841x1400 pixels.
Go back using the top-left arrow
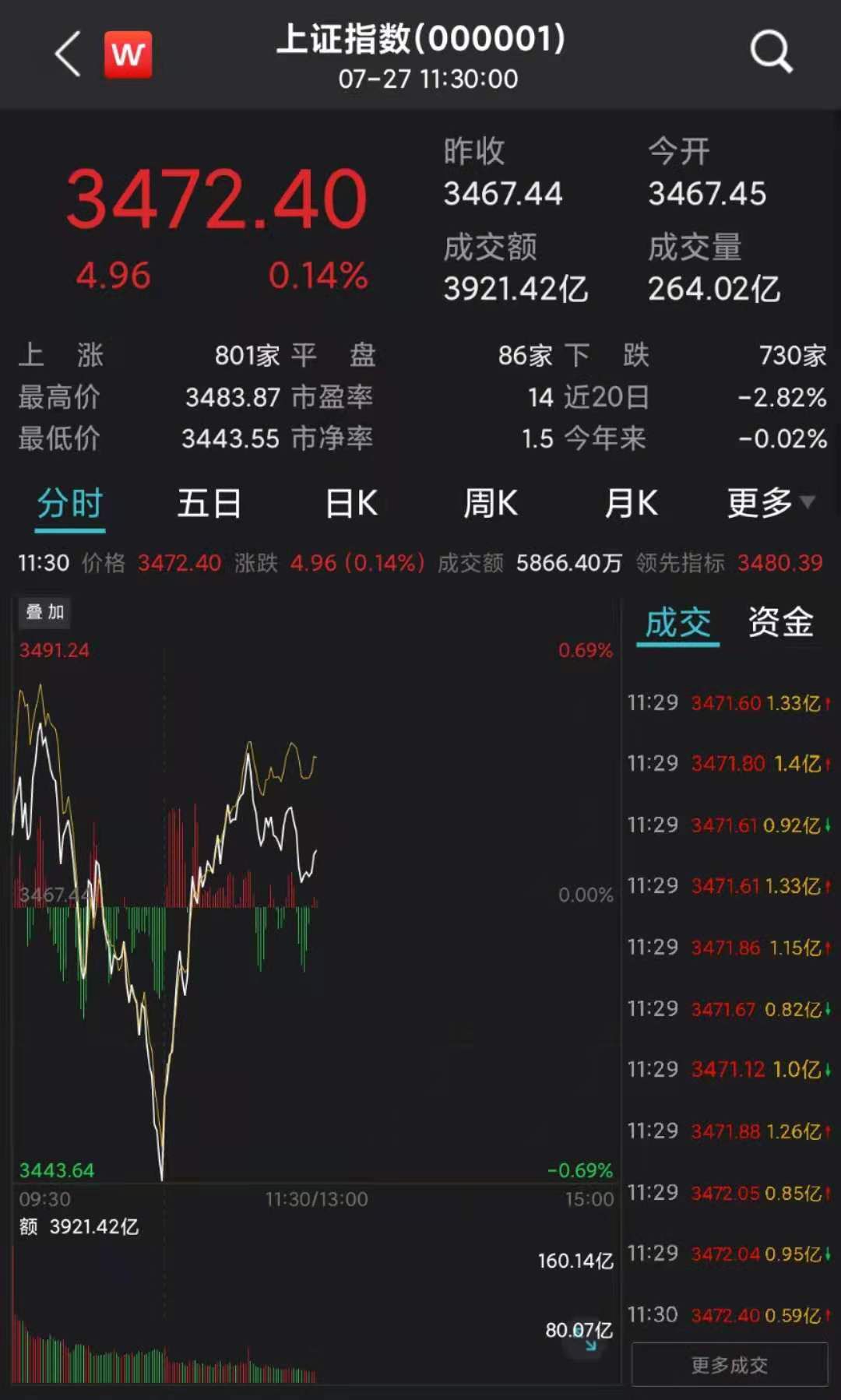click(x=69, y=54)
